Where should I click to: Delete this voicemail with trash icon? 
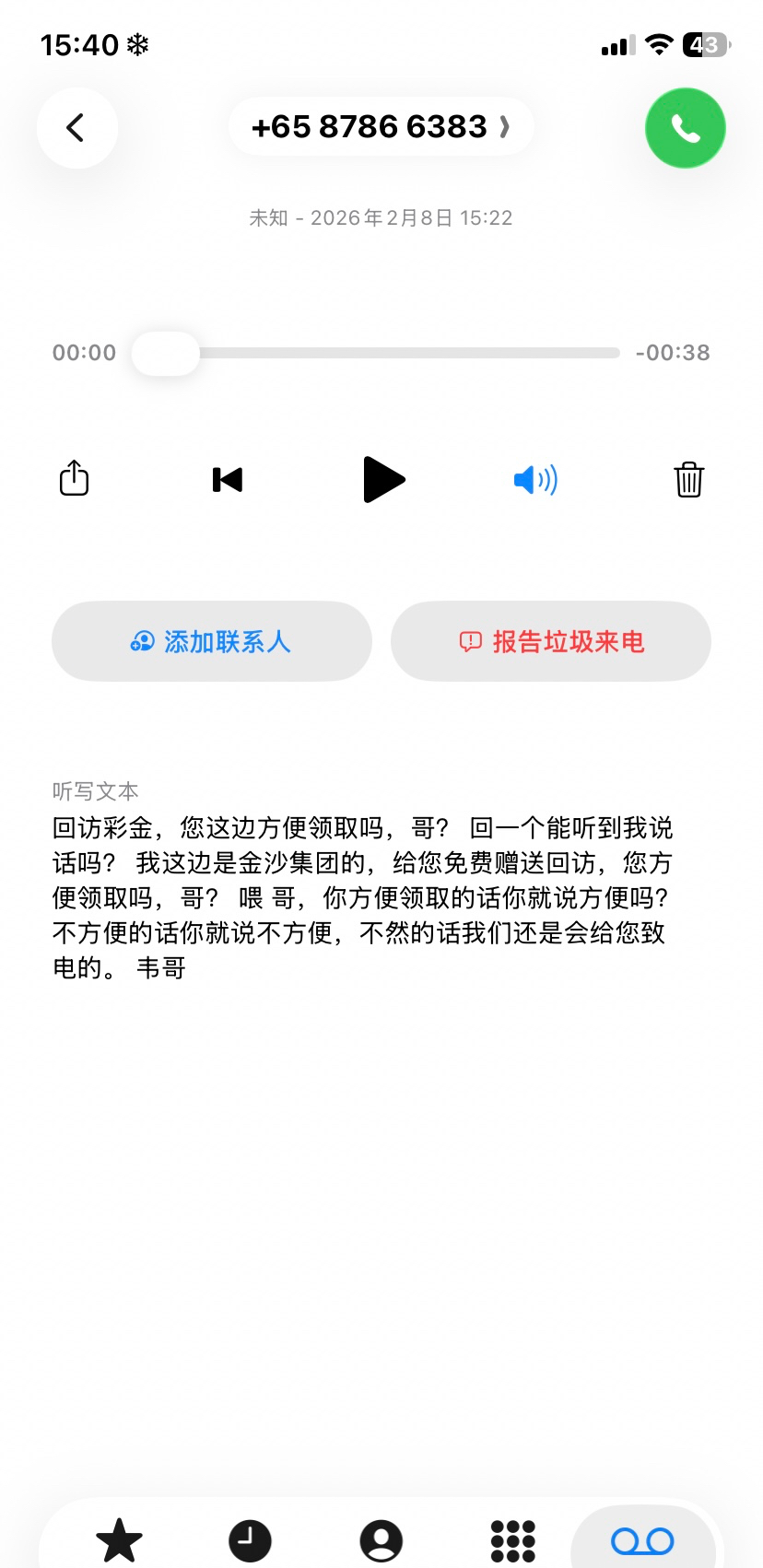(688, 479)
